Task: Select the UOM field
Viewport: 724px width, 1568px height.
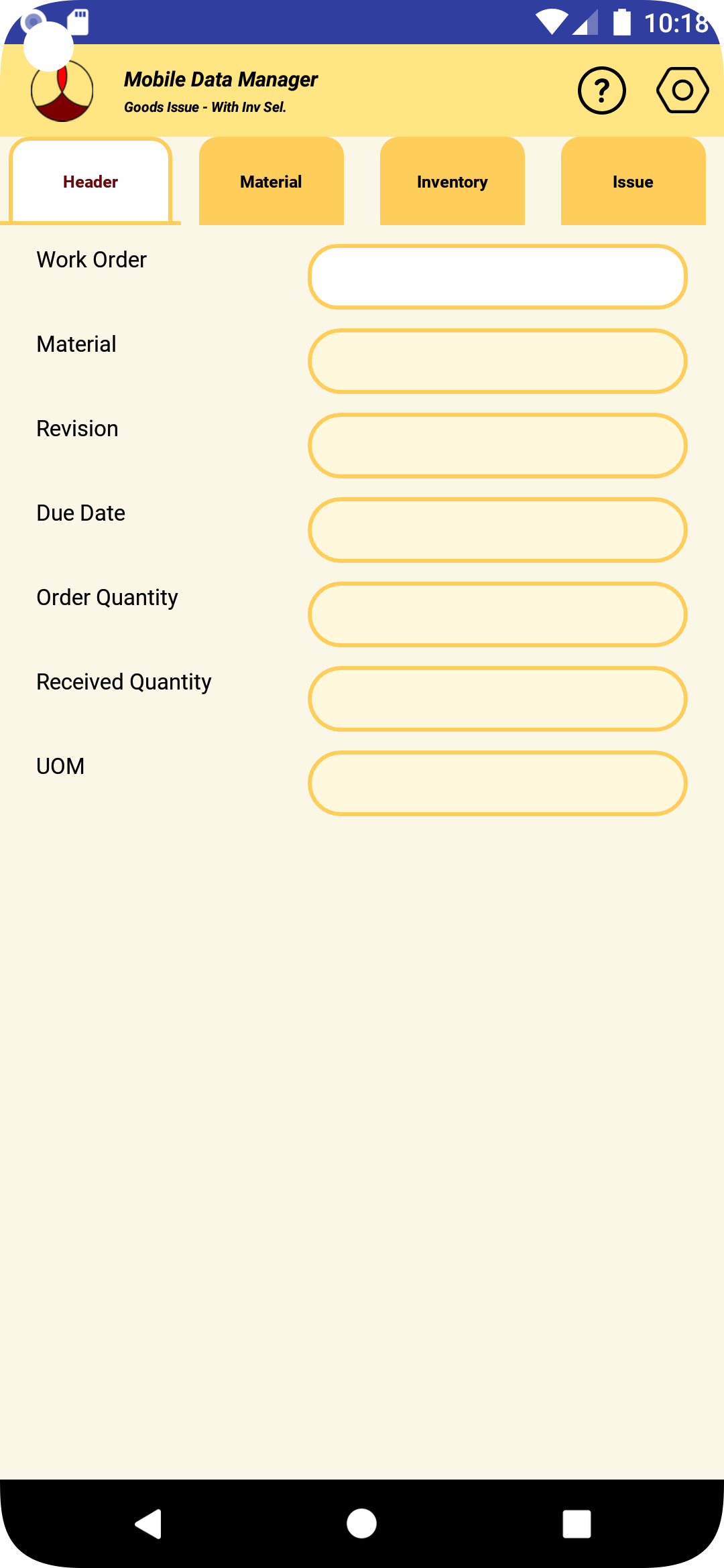Action: click(497, 783)
